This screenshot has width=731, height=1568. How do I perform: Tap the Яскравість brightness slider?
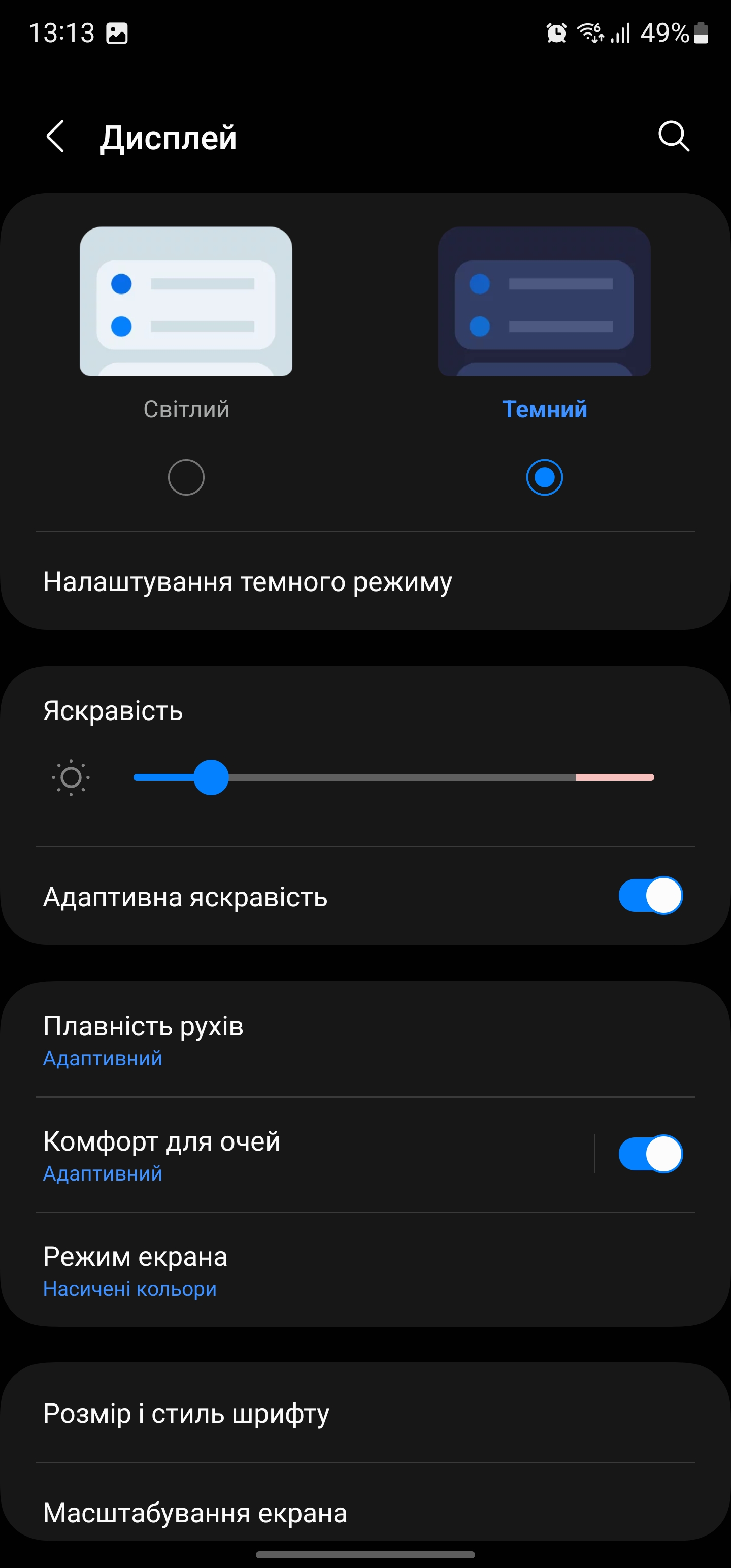coord(393,777)
